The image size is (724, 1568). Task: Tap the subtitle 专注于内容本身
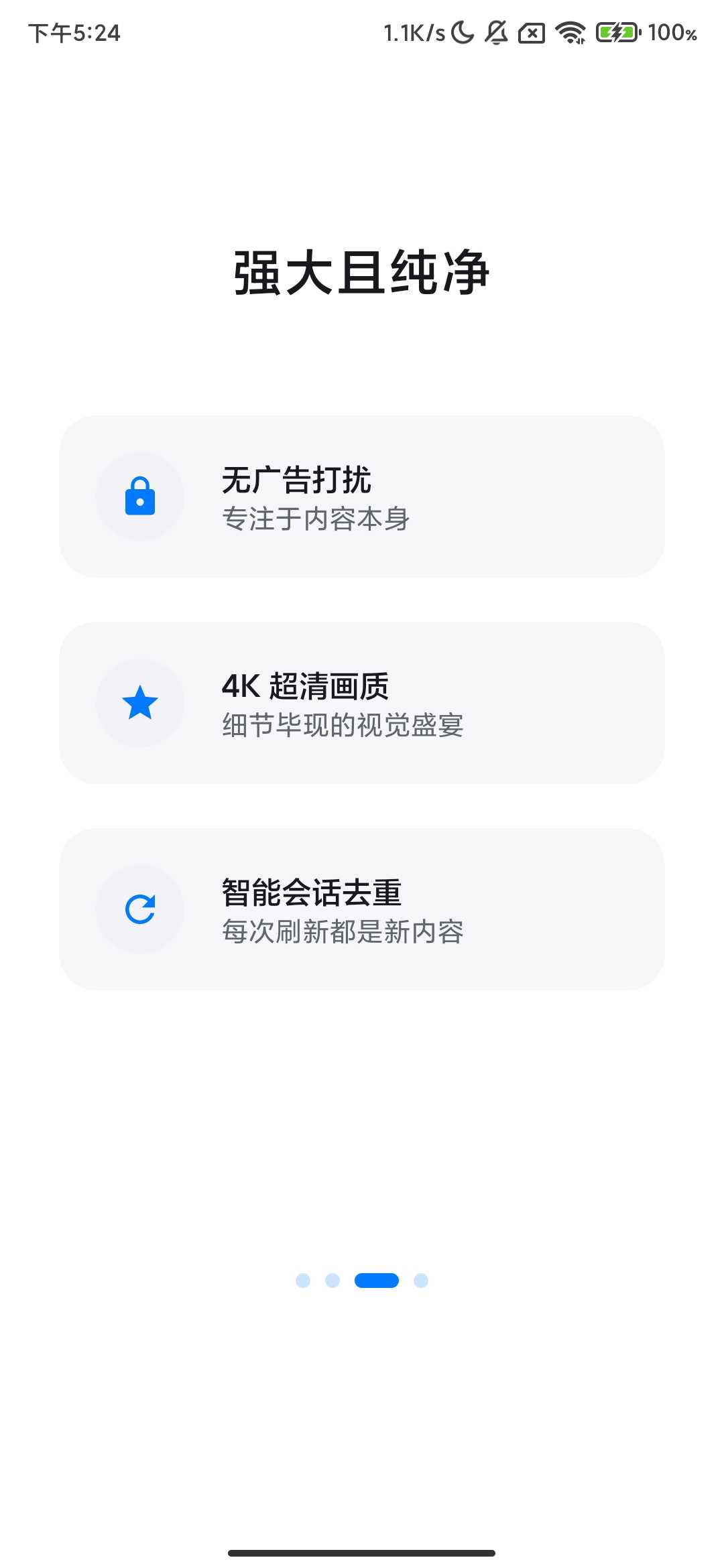point(317,519)
